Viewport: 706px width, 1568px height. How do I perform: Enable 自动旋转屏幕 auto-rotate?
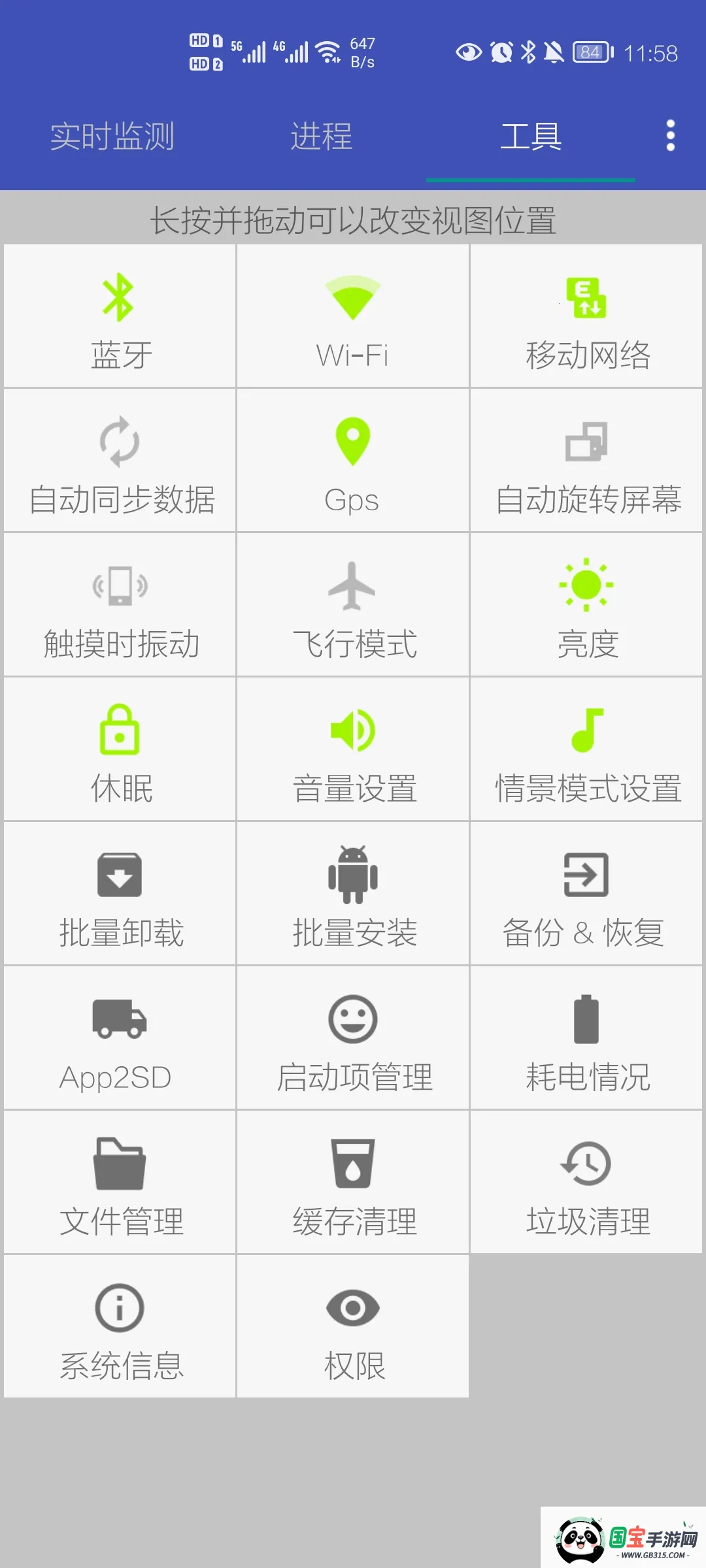[x=586, y=459]
